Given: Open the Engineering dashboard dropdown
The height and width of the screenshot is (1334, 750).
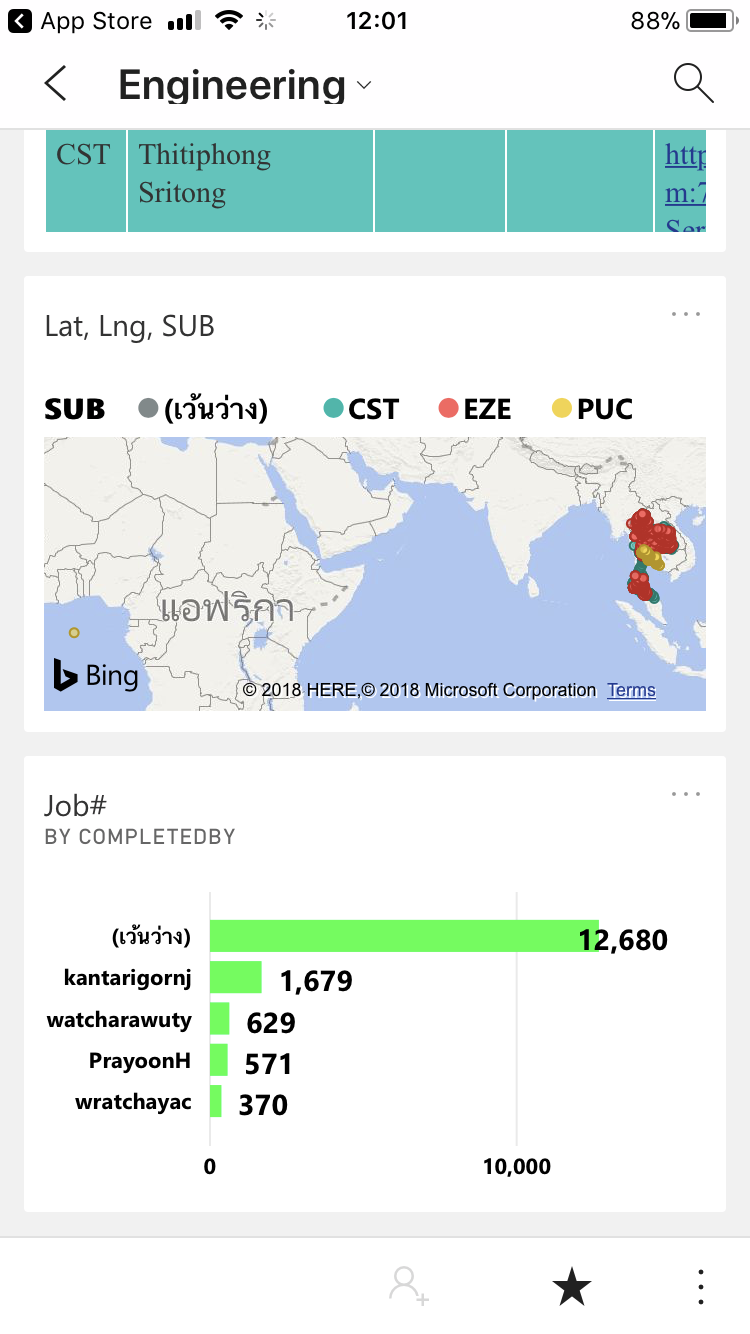Looking at the screenshot, I should click(x=245, y=85).
